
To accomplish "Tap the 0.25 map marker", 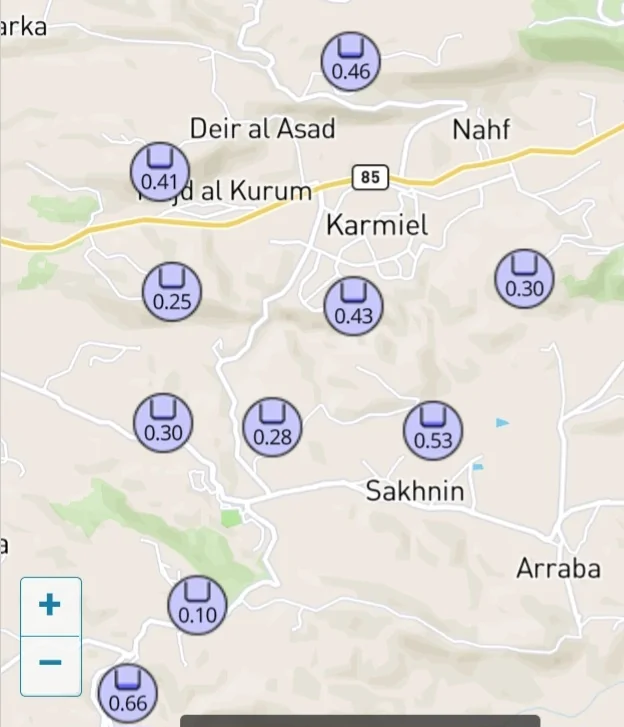I will click(x=172, y=292).
